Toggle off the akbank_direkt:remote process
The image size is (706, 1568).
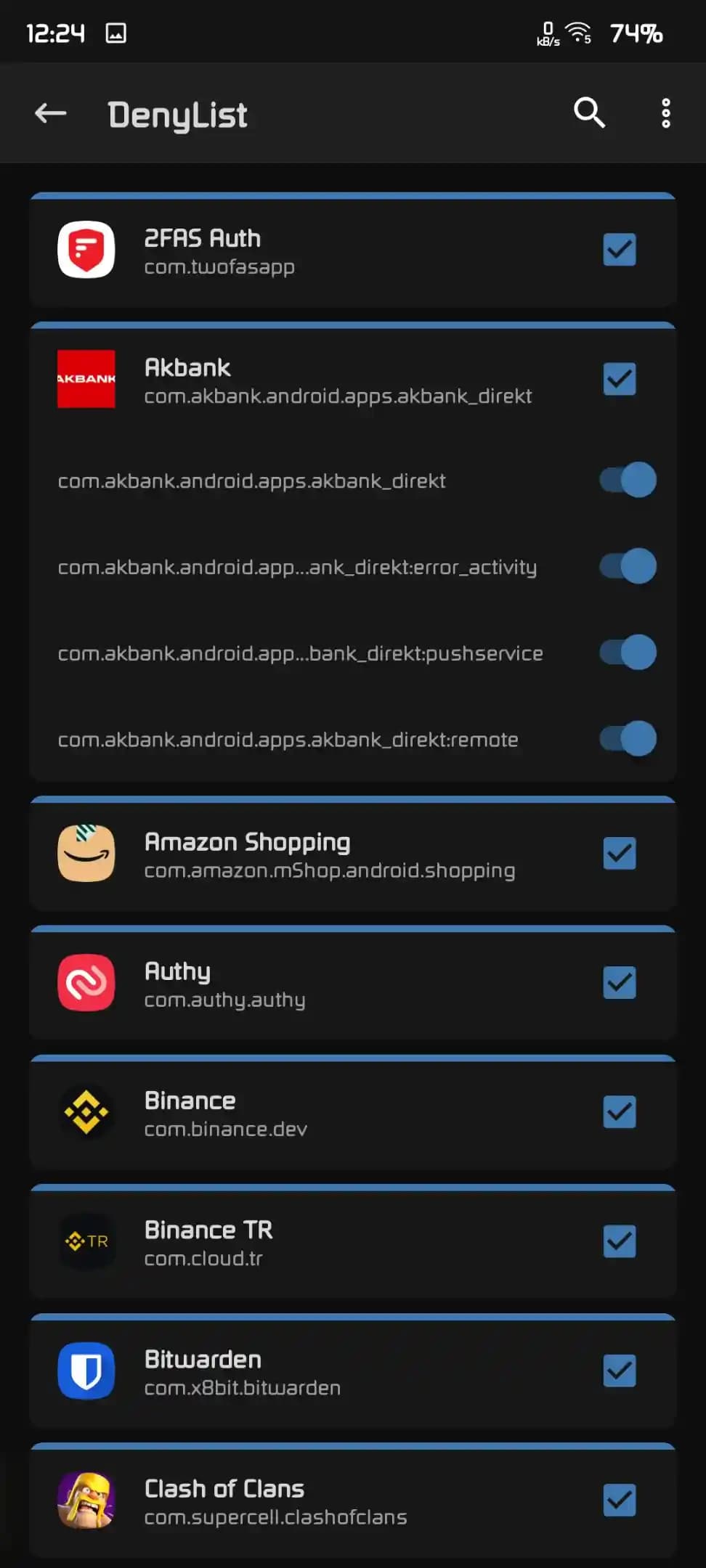click(628, 738)
